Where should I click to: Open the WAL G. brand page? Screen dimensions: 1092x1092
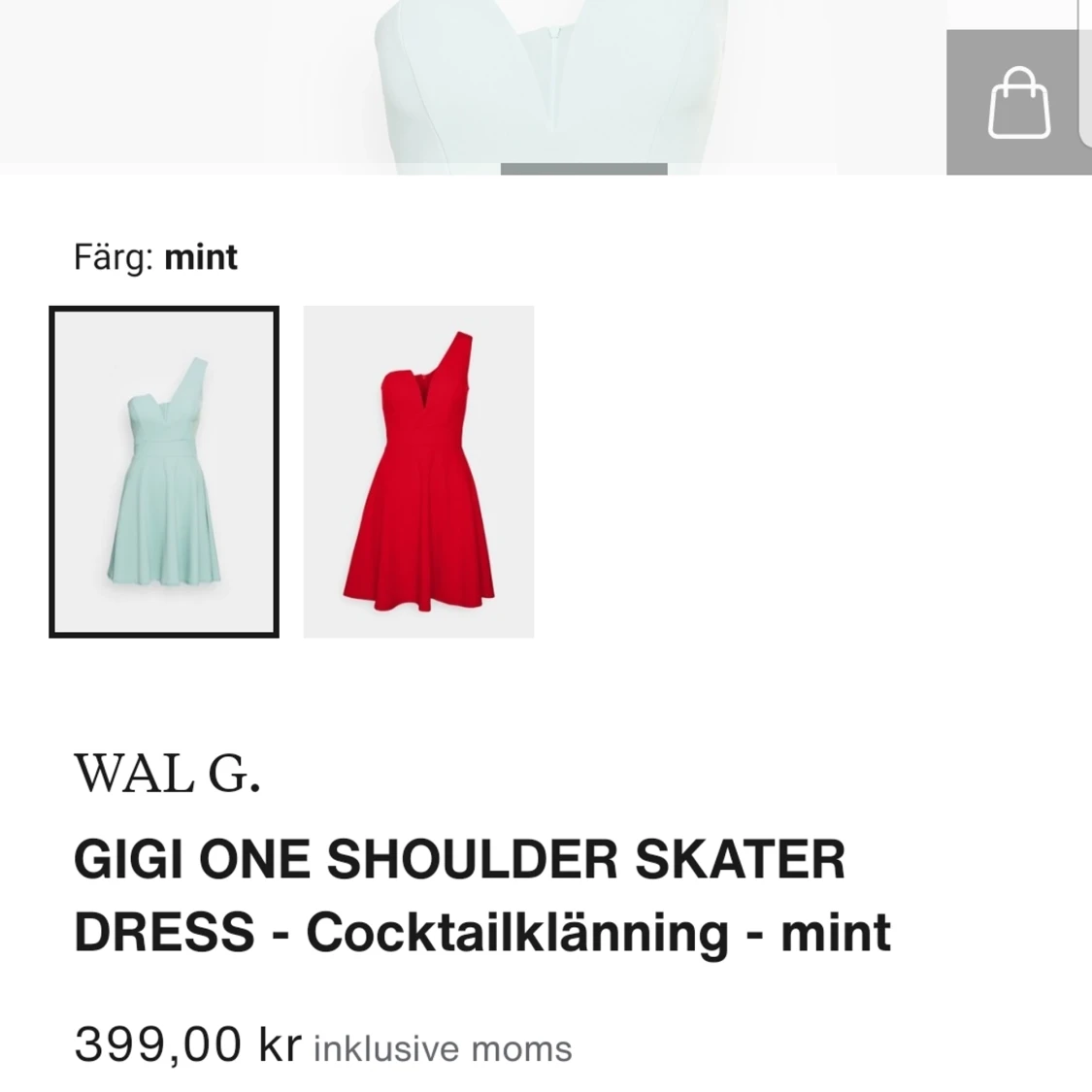point(167,776)
